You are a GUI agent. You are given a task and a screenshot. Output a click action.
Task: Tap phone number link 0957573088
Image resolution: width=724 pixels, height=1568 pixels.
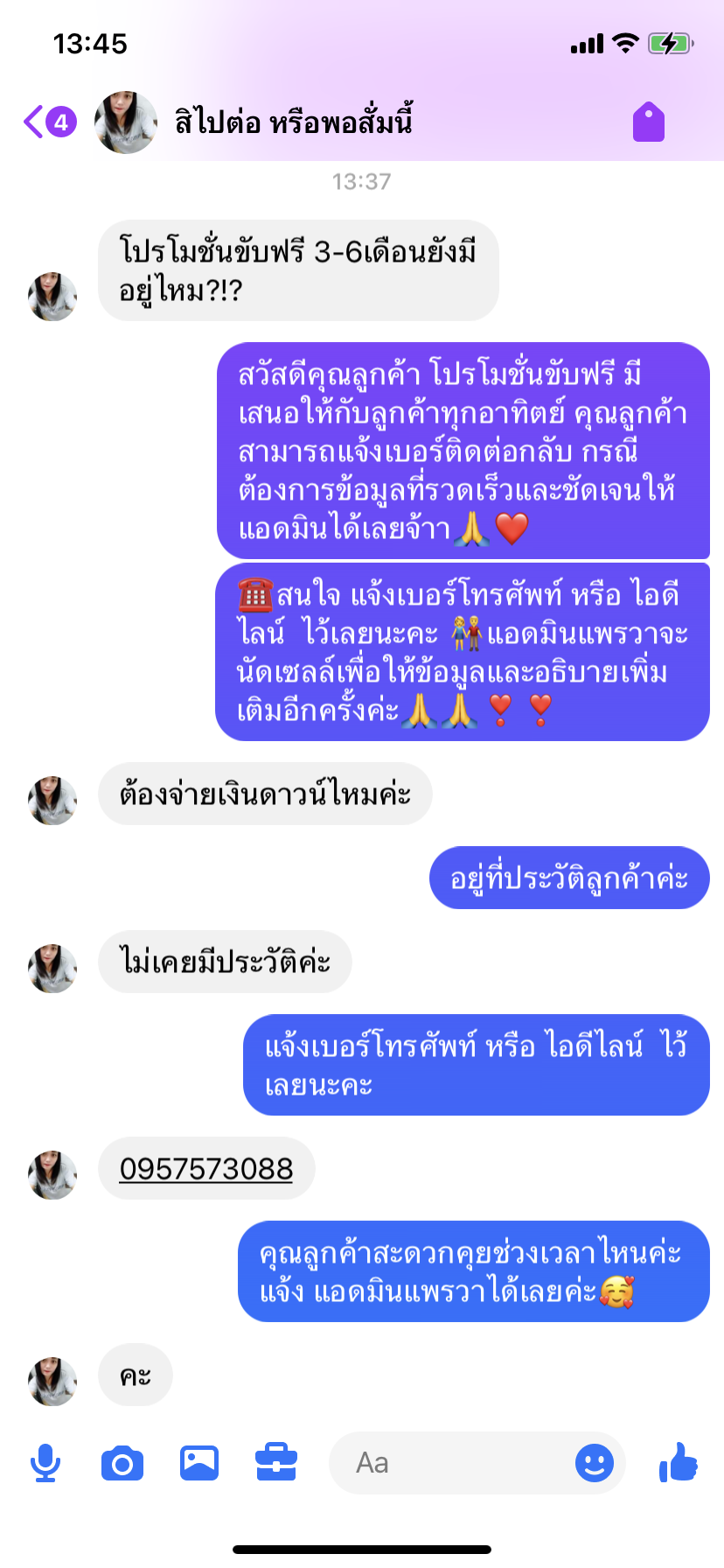206,1169
